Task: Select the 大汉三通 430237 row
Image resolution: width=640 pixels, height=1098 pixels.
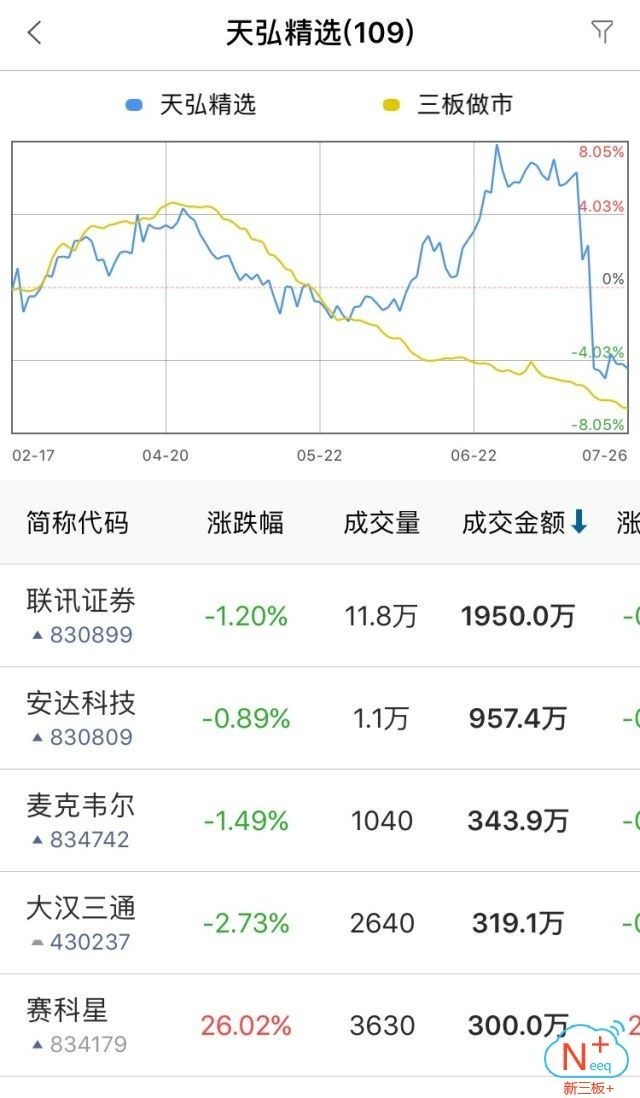Action: coord(320,922)
